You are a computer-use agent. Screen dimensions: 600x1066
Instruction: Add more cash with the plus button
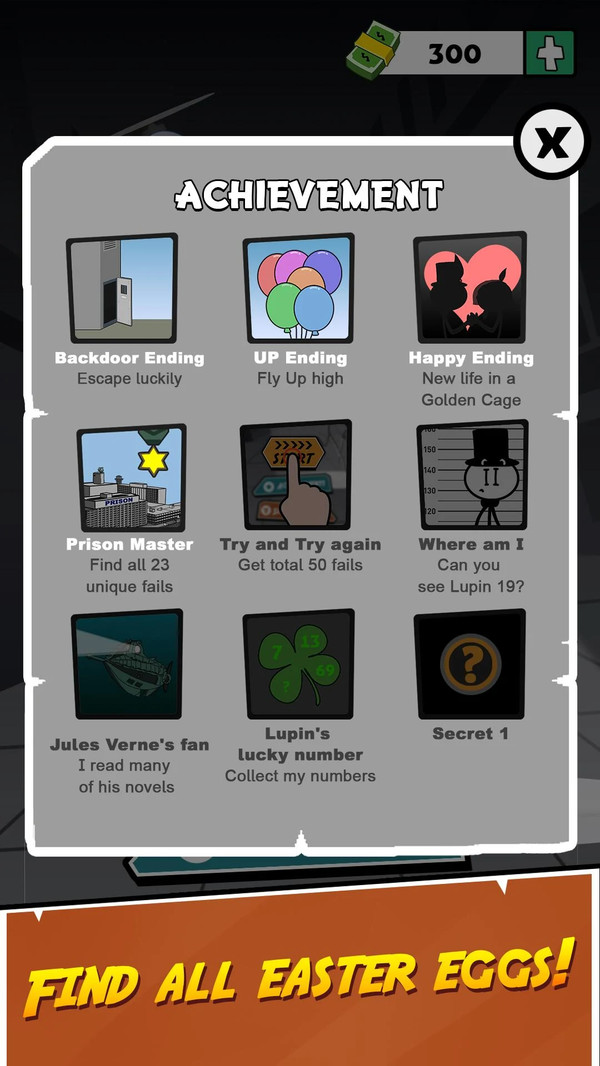(550, 53)
